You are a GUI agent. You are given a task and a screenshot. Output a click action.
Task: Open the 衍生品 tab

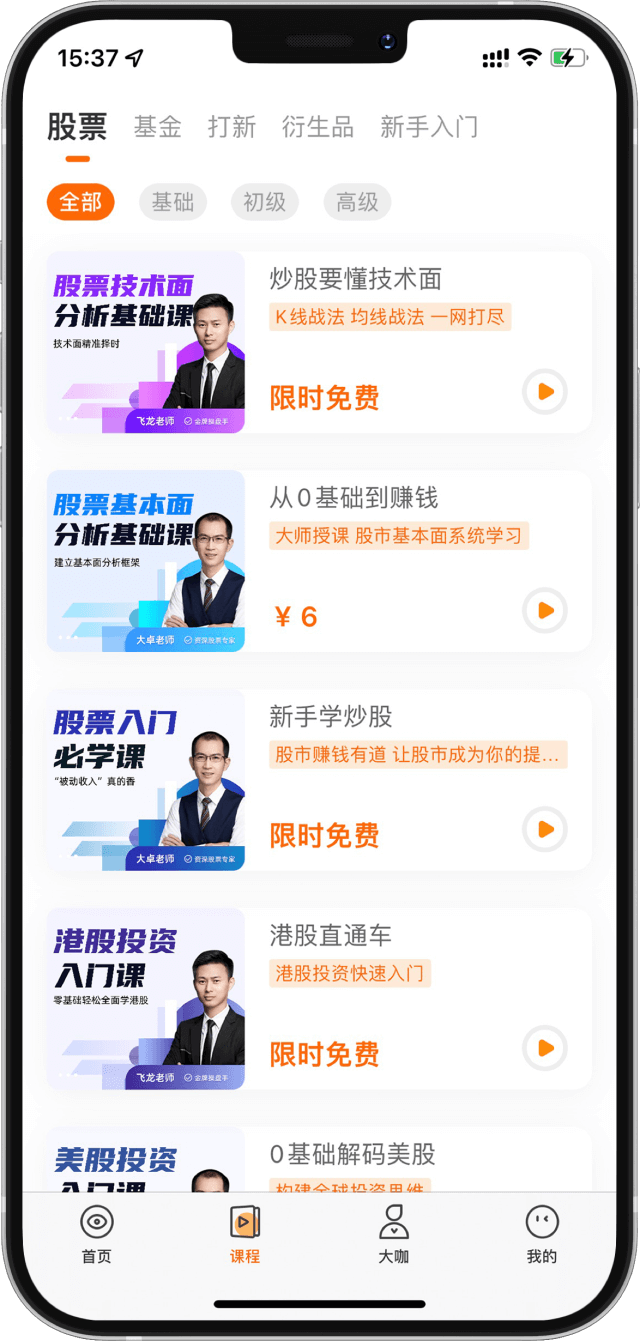click(x=317, y=127)
